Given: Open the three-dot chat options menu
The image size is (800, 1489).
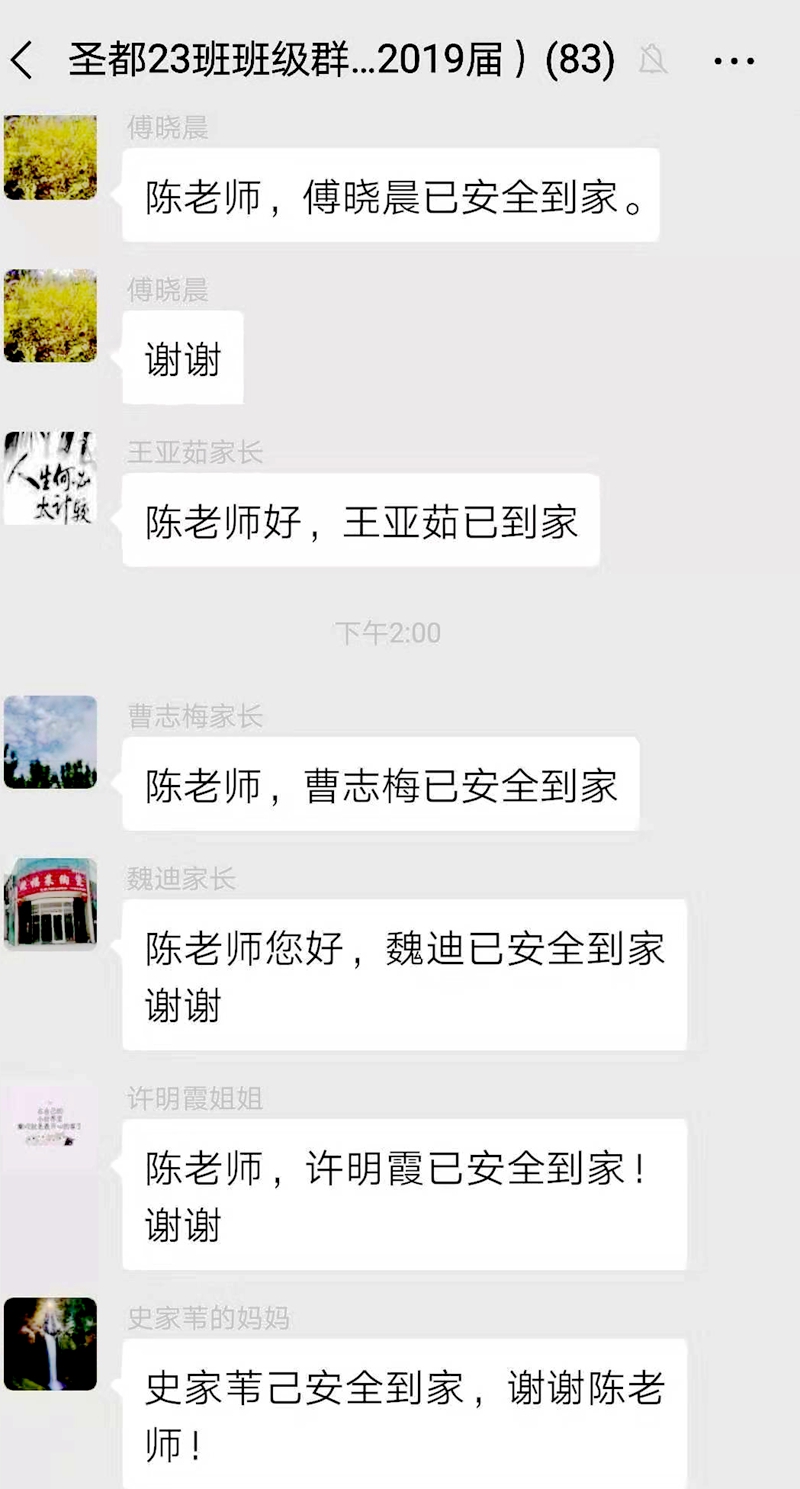Looking at the screenshot, I should pos(734,62).
